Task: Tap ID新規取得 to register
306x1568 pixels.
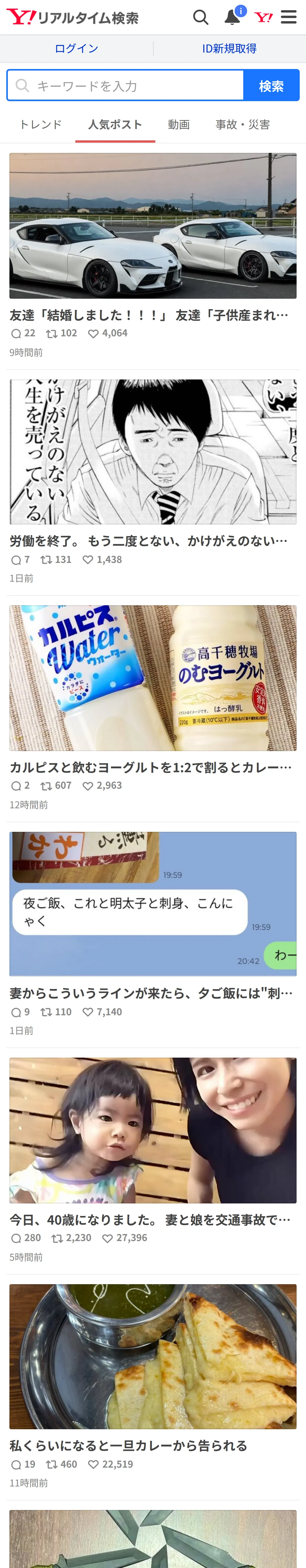Action: point(229,49)
